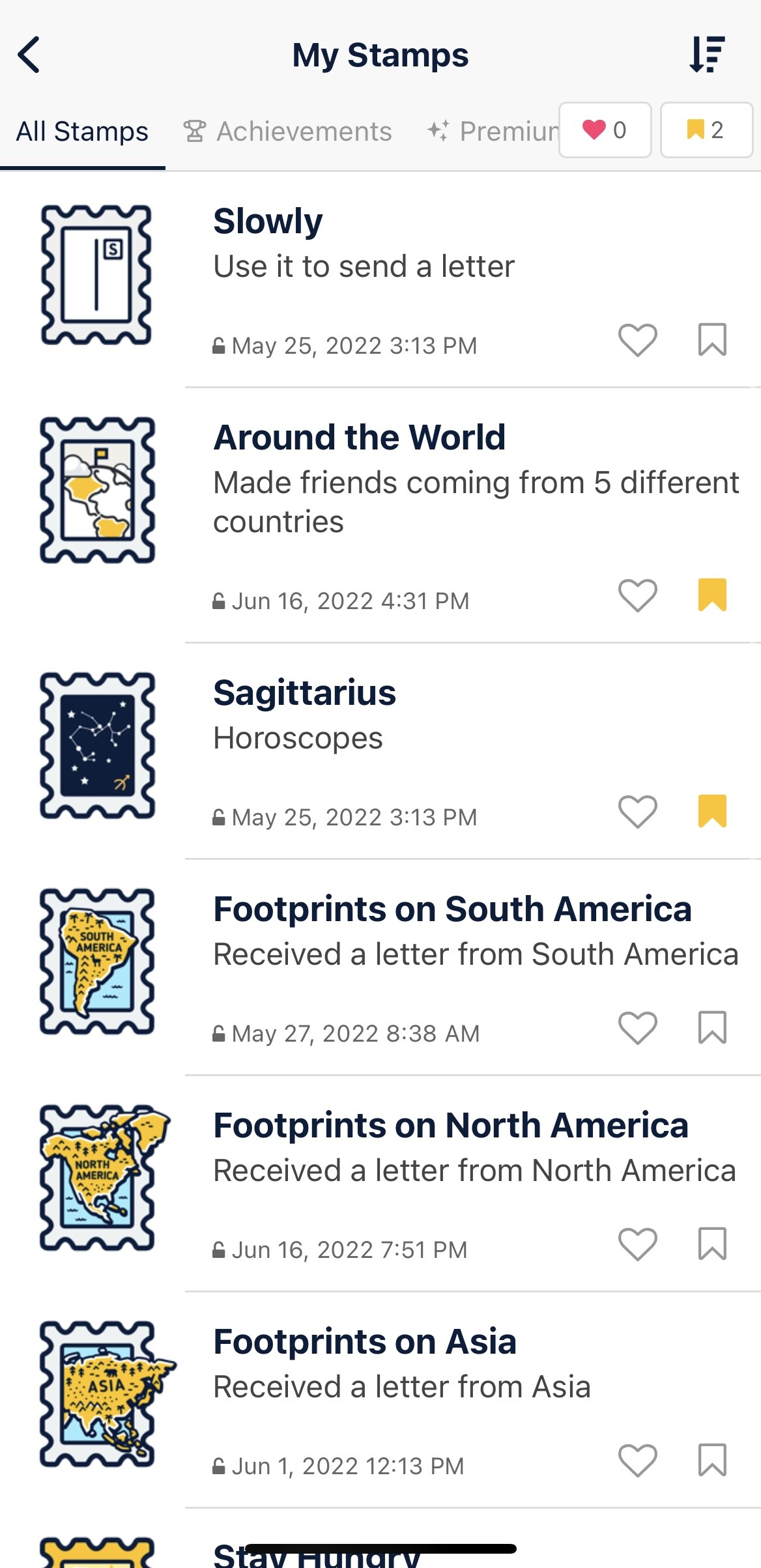761x1568 pixels.
Task: Go back from My Stamps
Action: tap(29, 55)
